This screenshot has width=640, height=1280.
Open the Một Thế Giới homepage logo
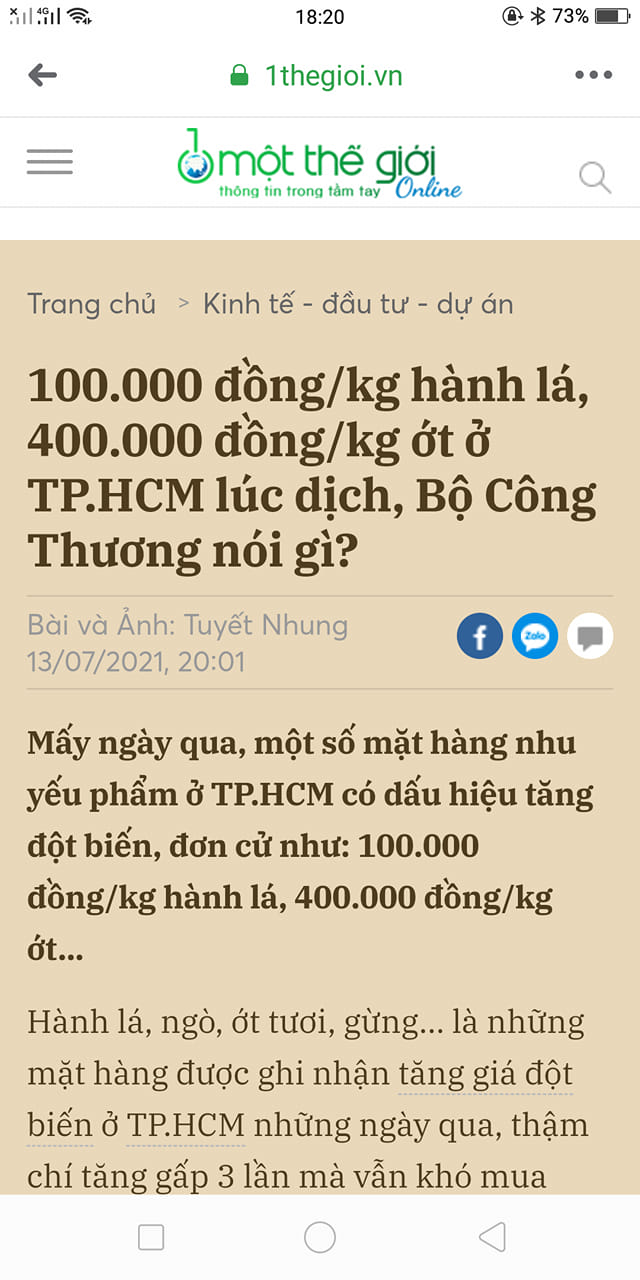click(x=318, y=164)
